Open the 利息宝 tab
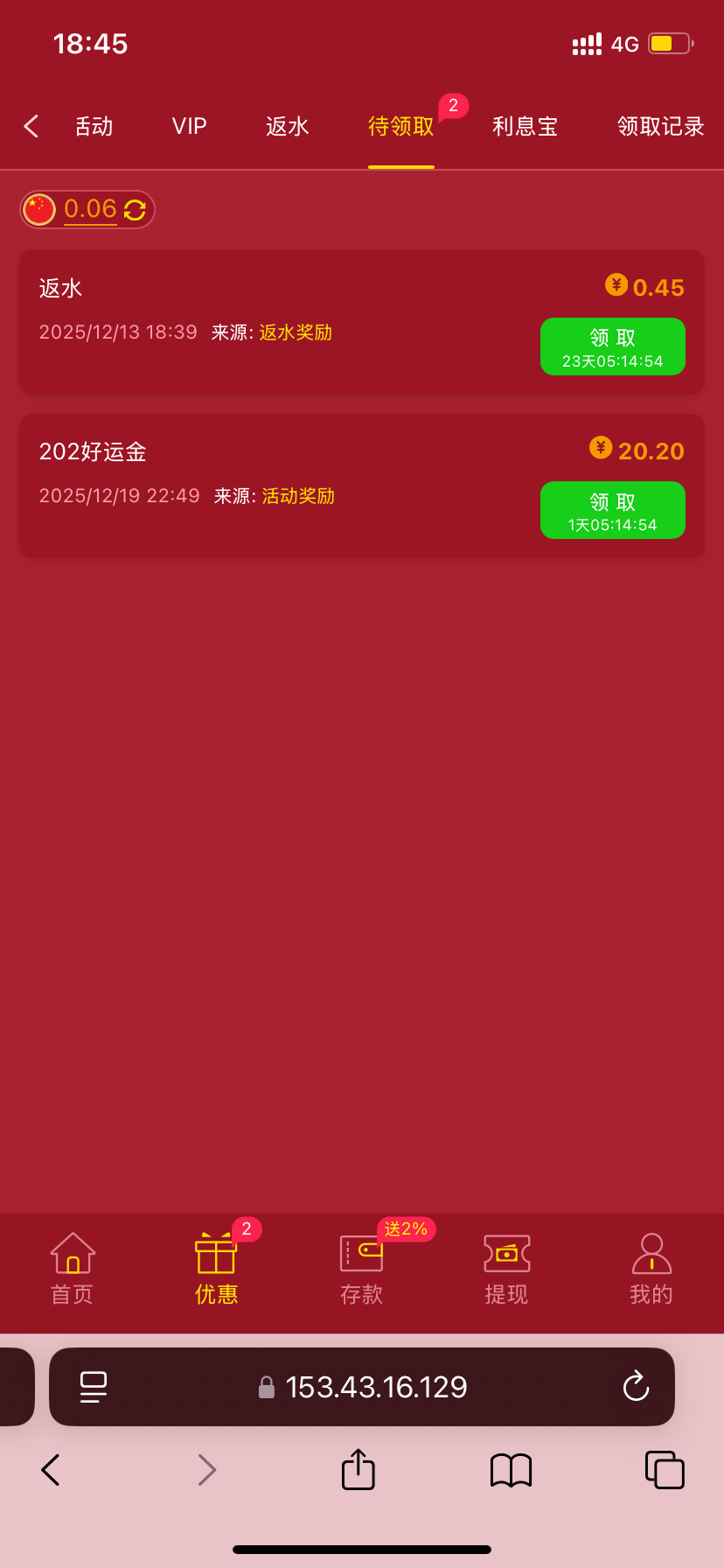Viewport: 724px width, 1568px height. coord(525,127)
